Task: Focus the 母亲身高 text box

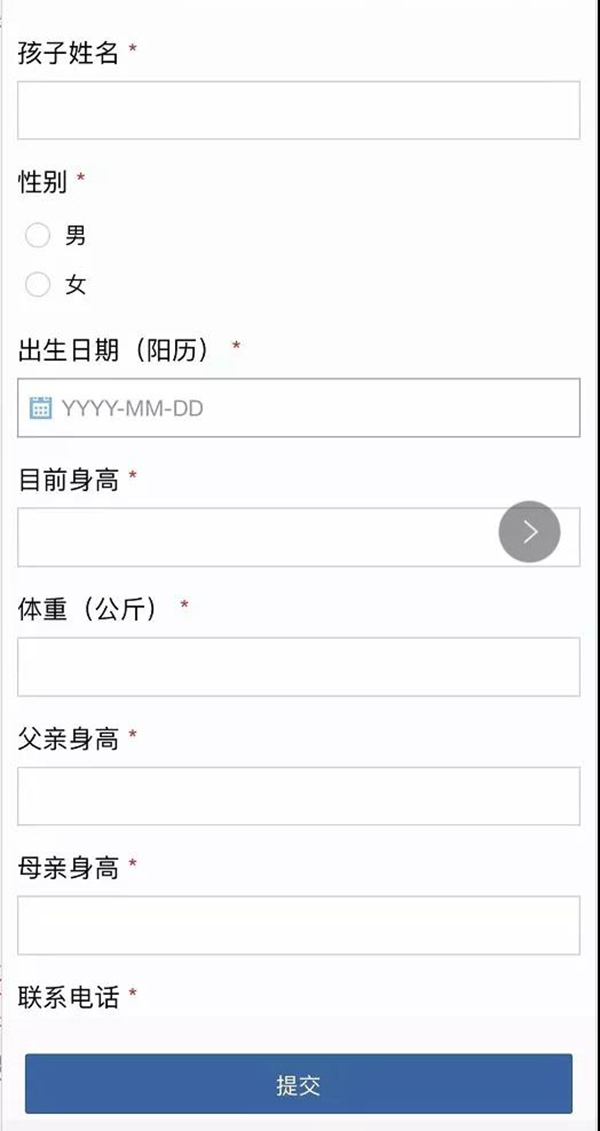Action: (x=298, y=925)
